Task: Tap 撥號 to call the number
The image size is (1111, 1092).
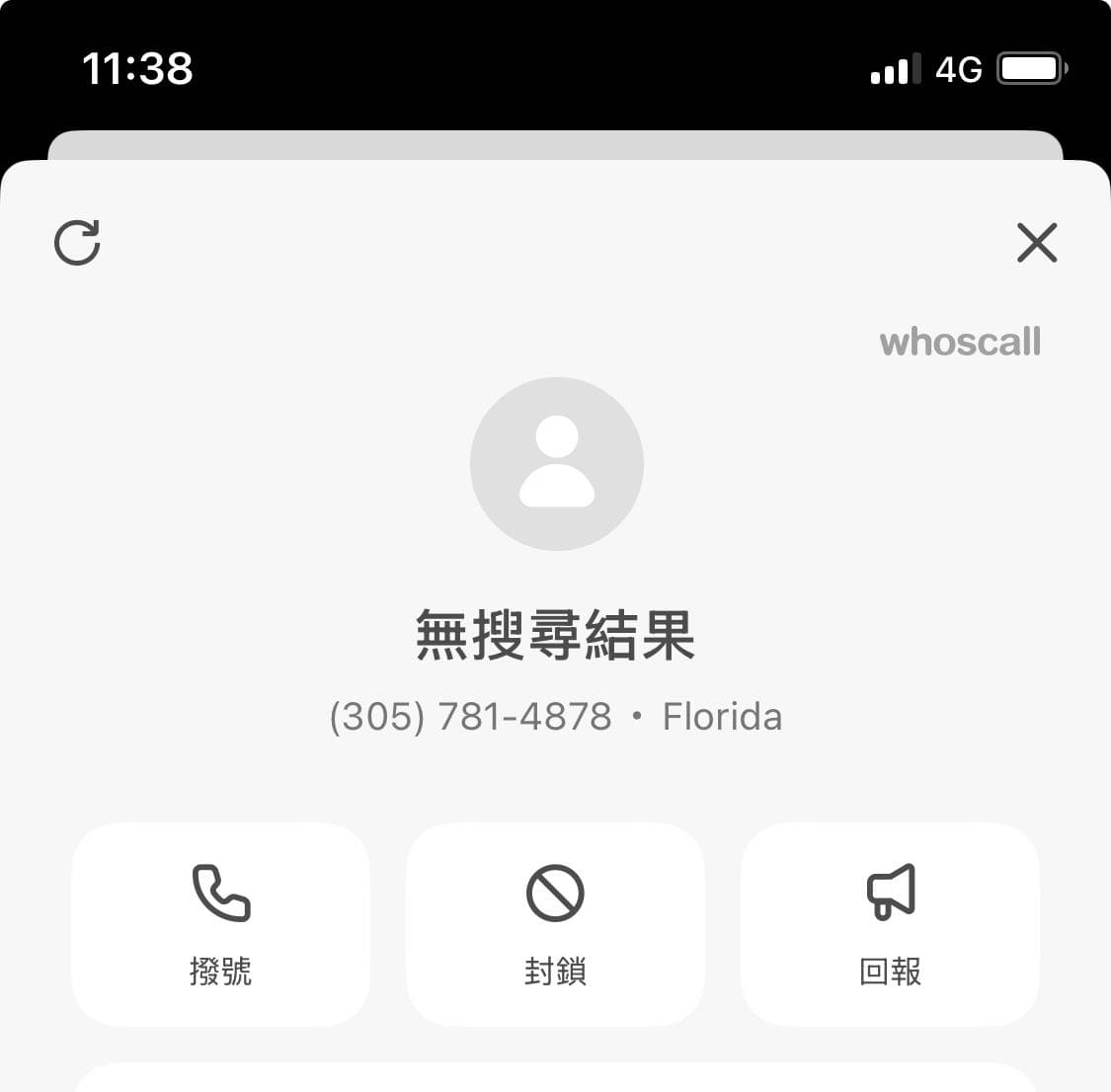Action: pyautogui.click(x=220, y=924)
